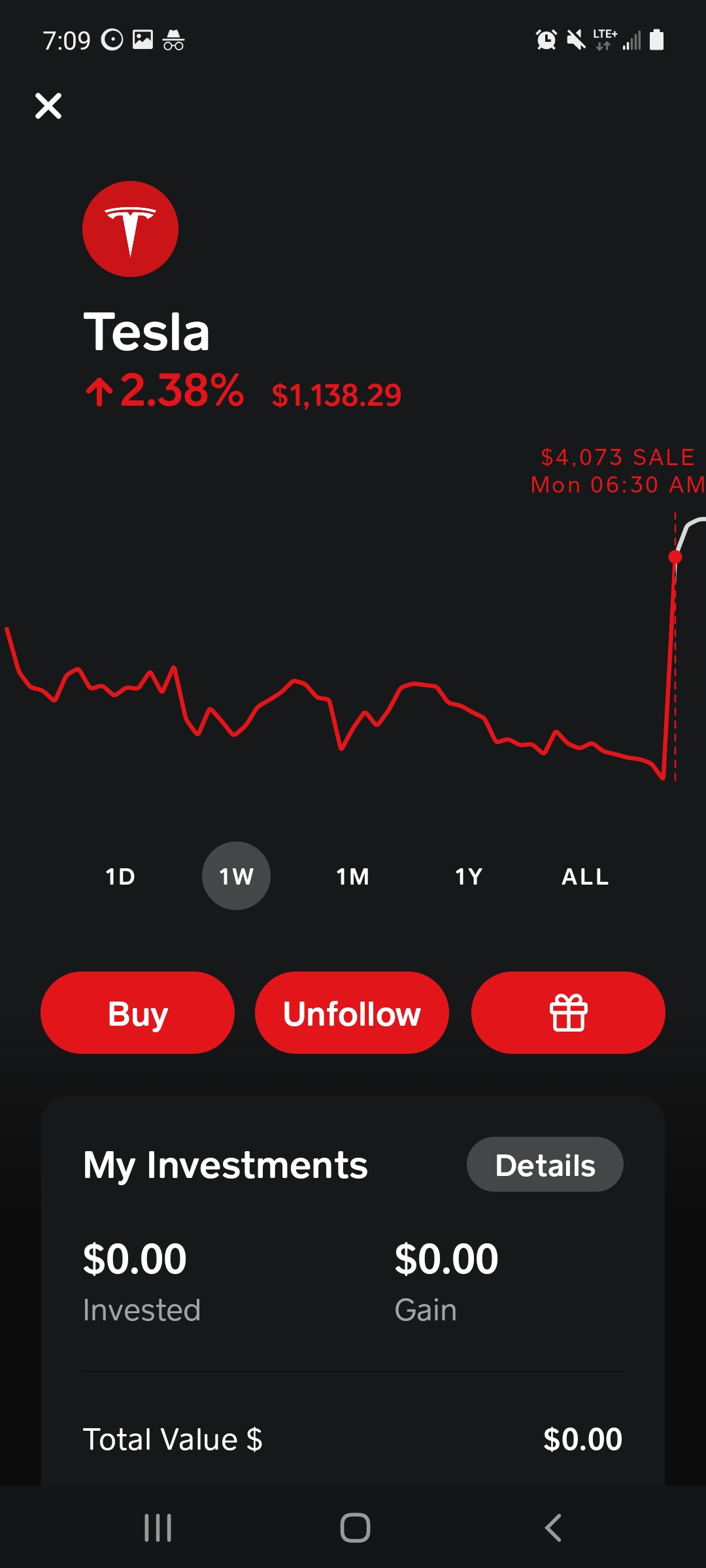View the ALL time chart
Screen dimensions: 706x1568
point(585,876)
